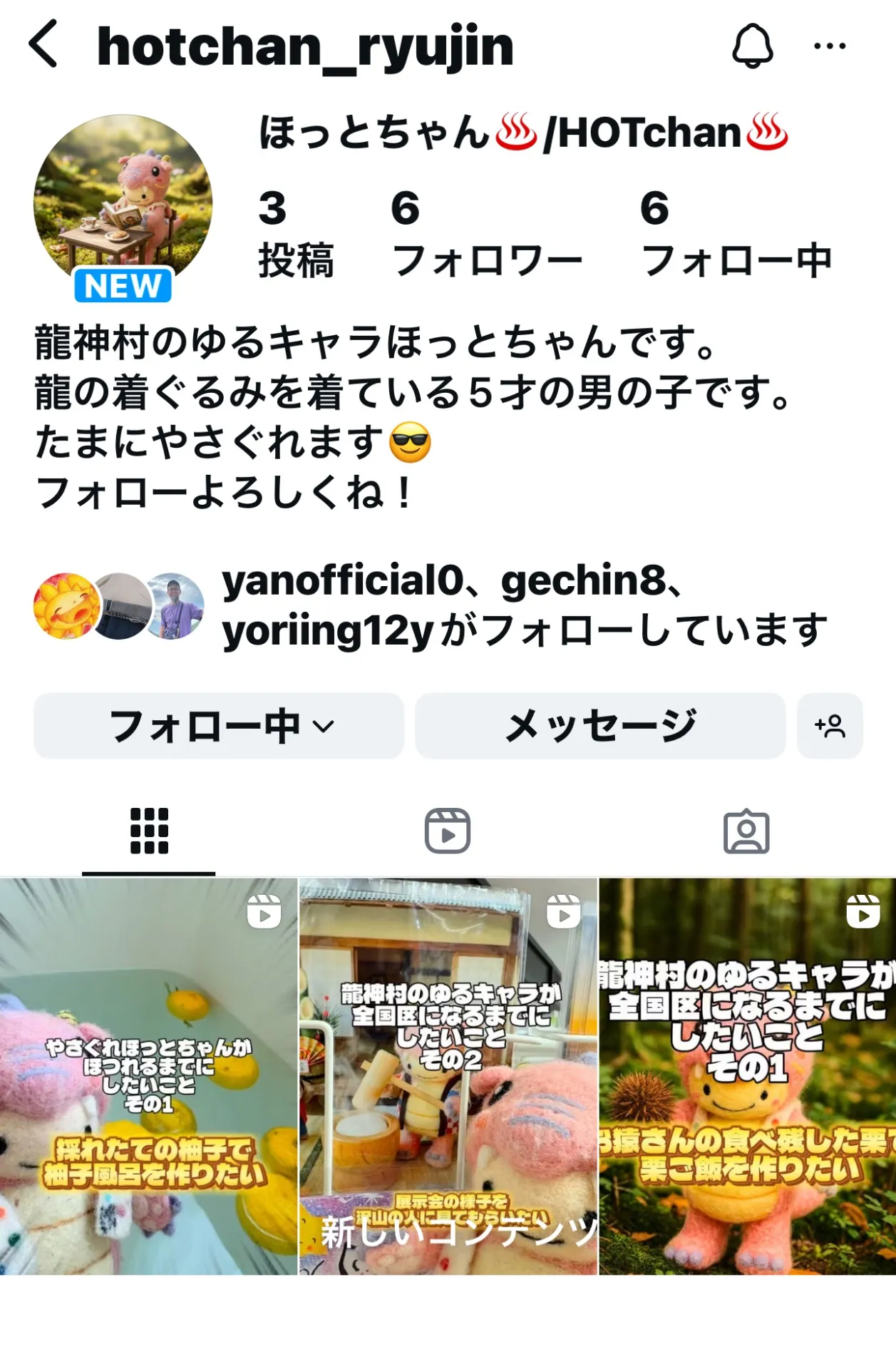This screenshot has height=1369, width=896.
Task: Go back using the arrow
Action: pos(43,44)
